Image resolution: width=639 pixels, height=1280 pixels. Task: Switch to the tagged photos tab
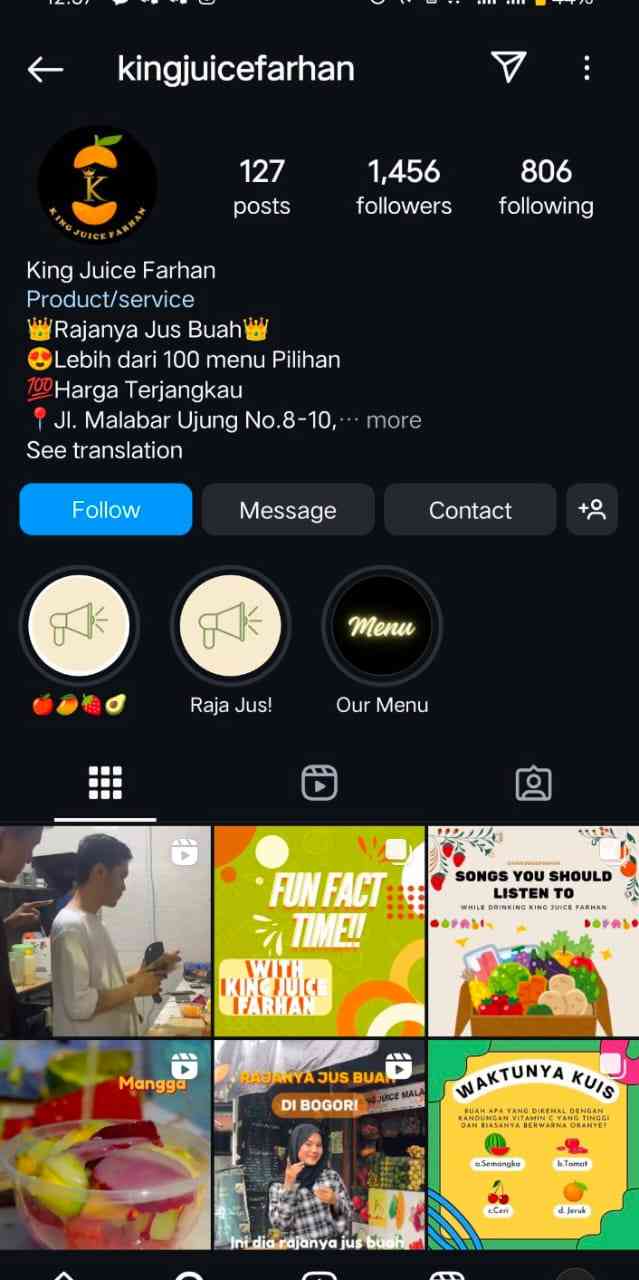[x=533, y=783]
